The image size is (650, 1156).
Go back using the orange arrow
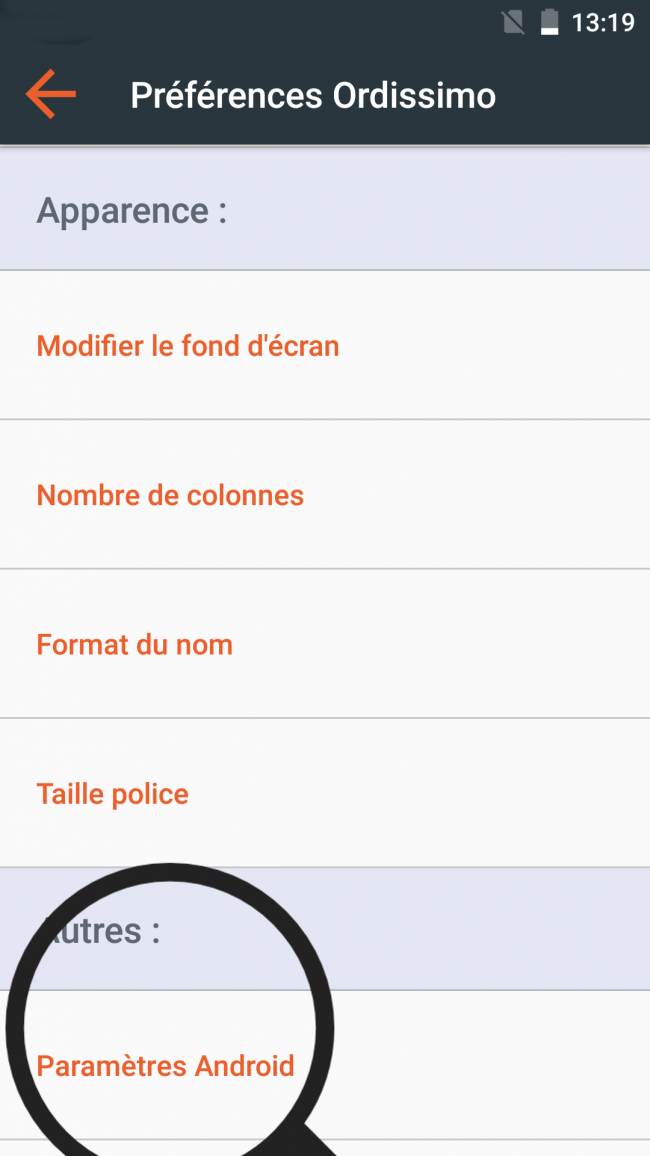tap(51, 95)
